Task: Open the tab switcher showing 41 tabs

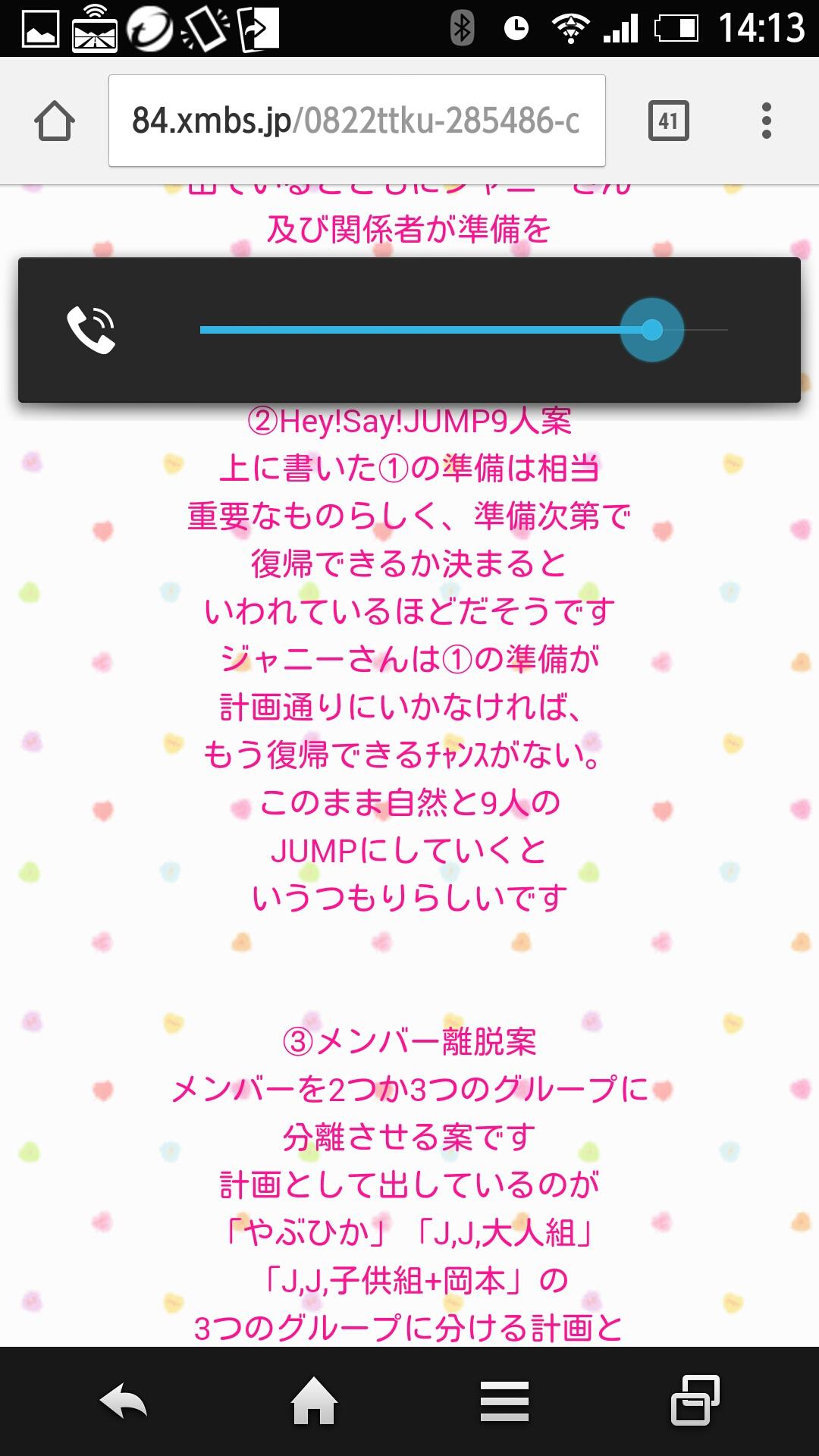Action: click(x=668, y=121)
